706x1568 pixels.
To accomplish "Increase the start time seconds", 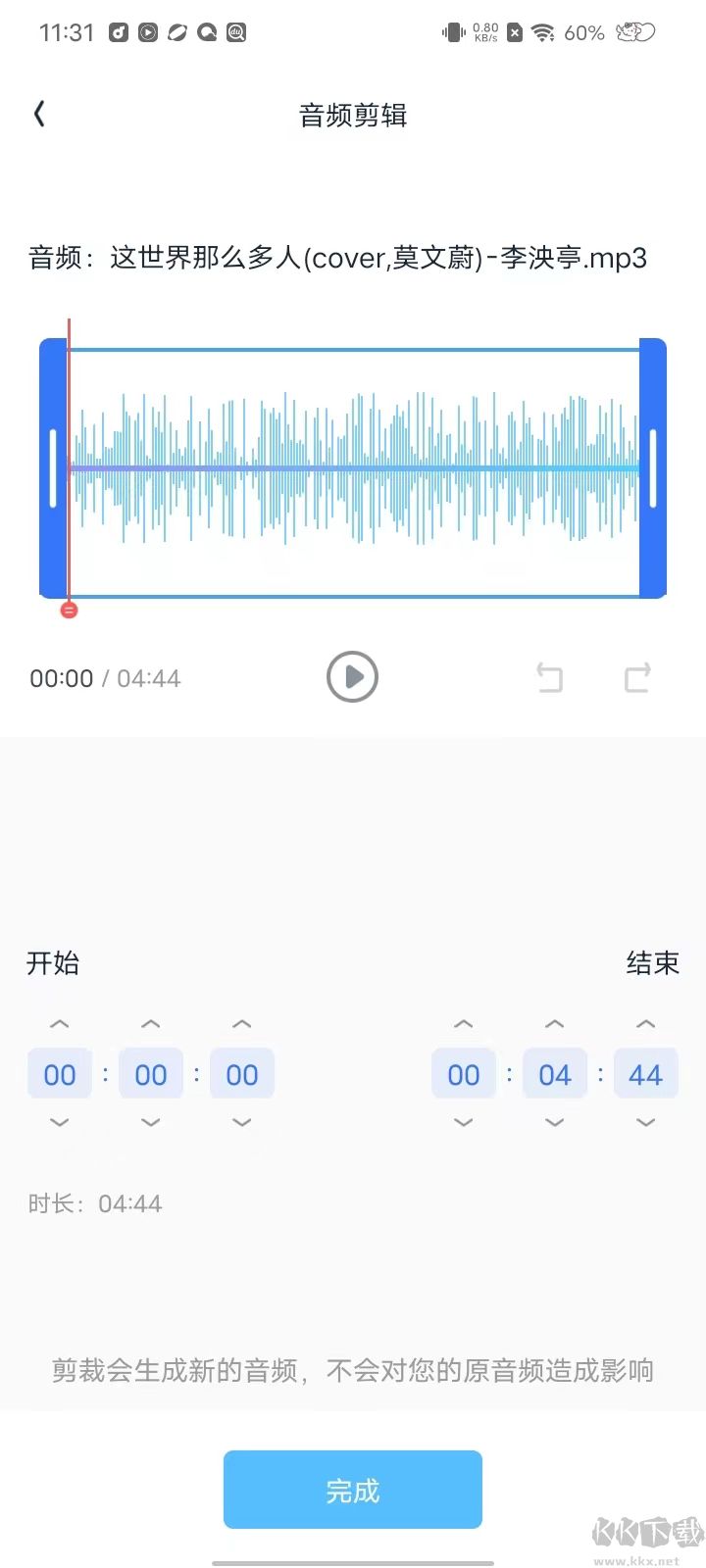I will [242, 1024].
